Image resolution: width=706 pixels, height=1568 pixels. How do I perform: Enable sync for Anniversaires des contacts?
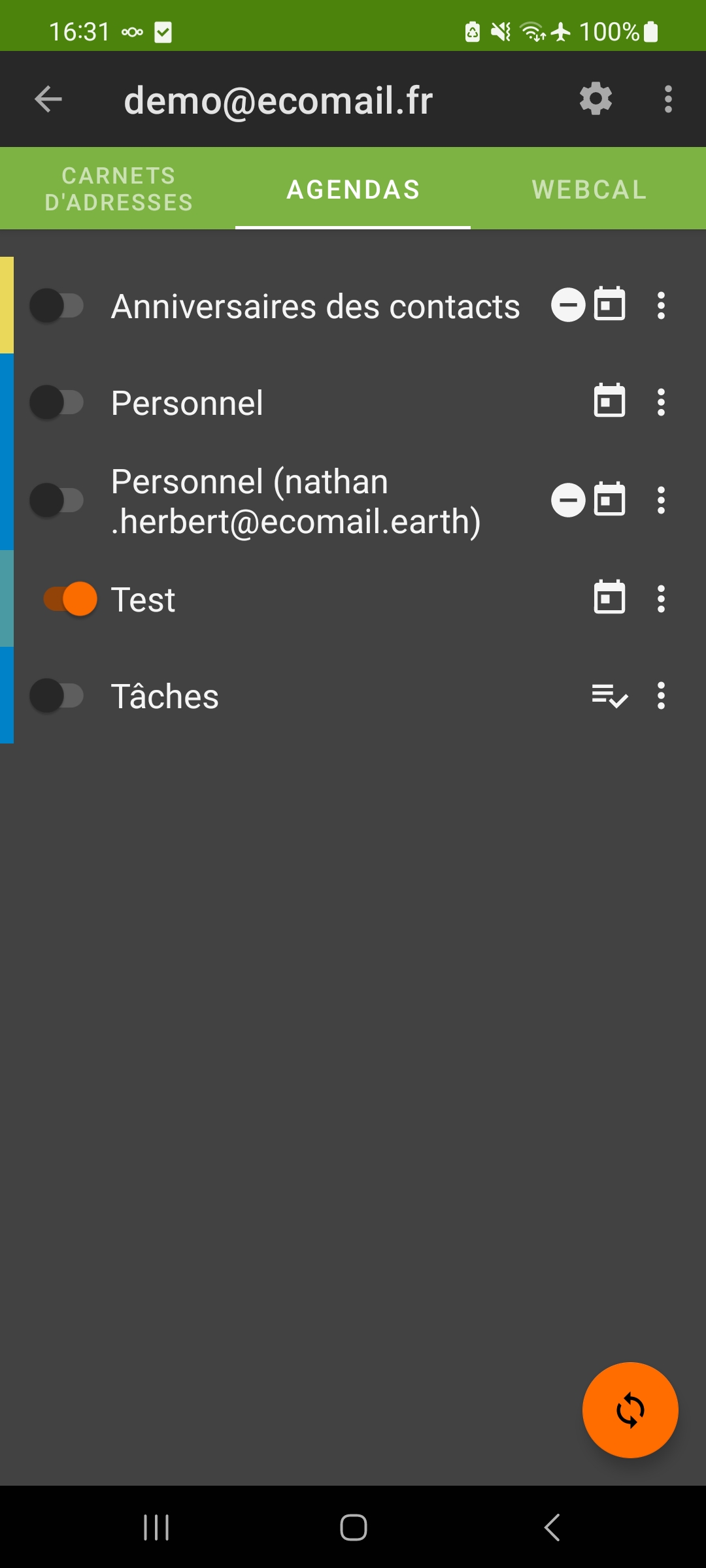coord(58,306)
